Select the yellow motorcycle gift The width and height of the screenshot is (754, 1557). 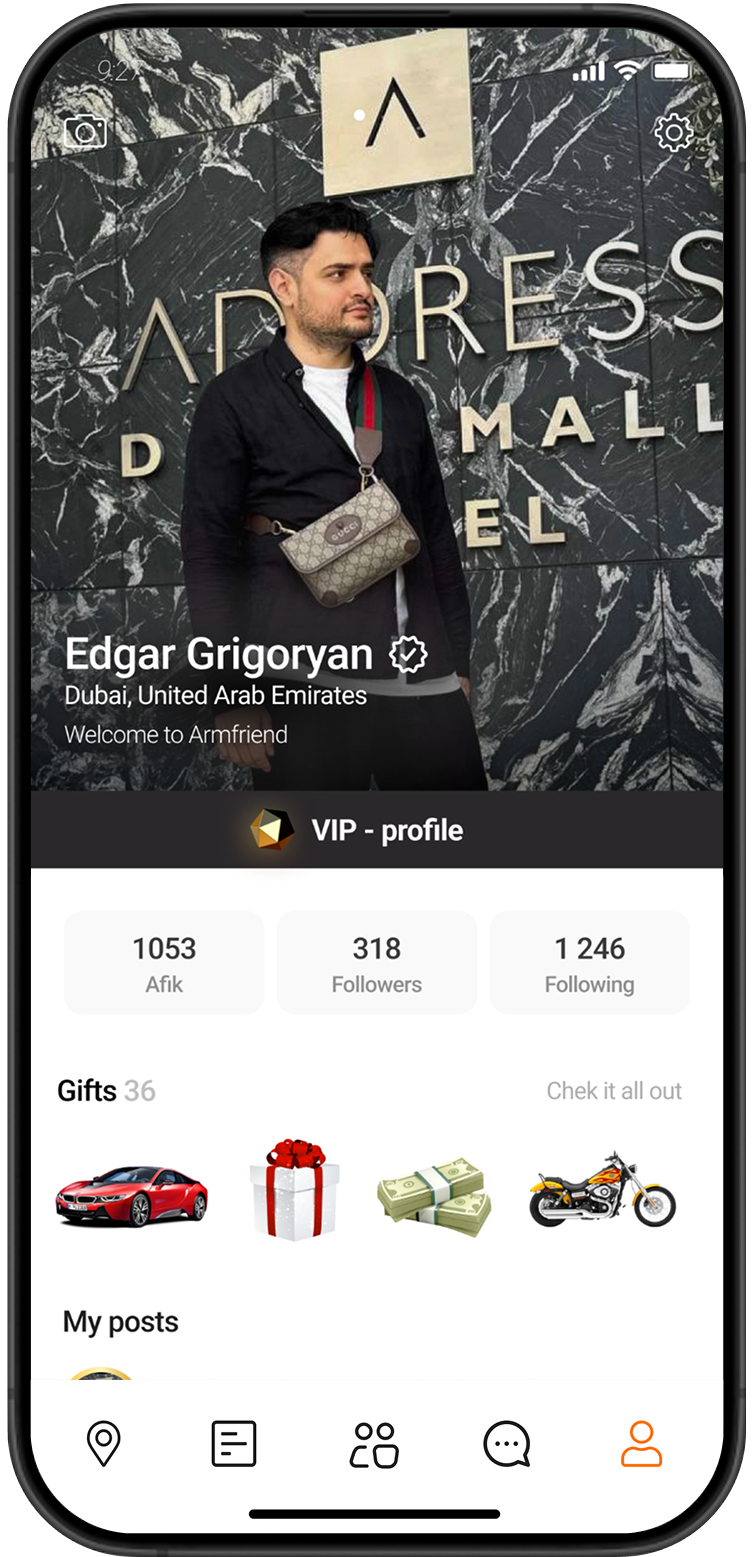coord(602,1190)
